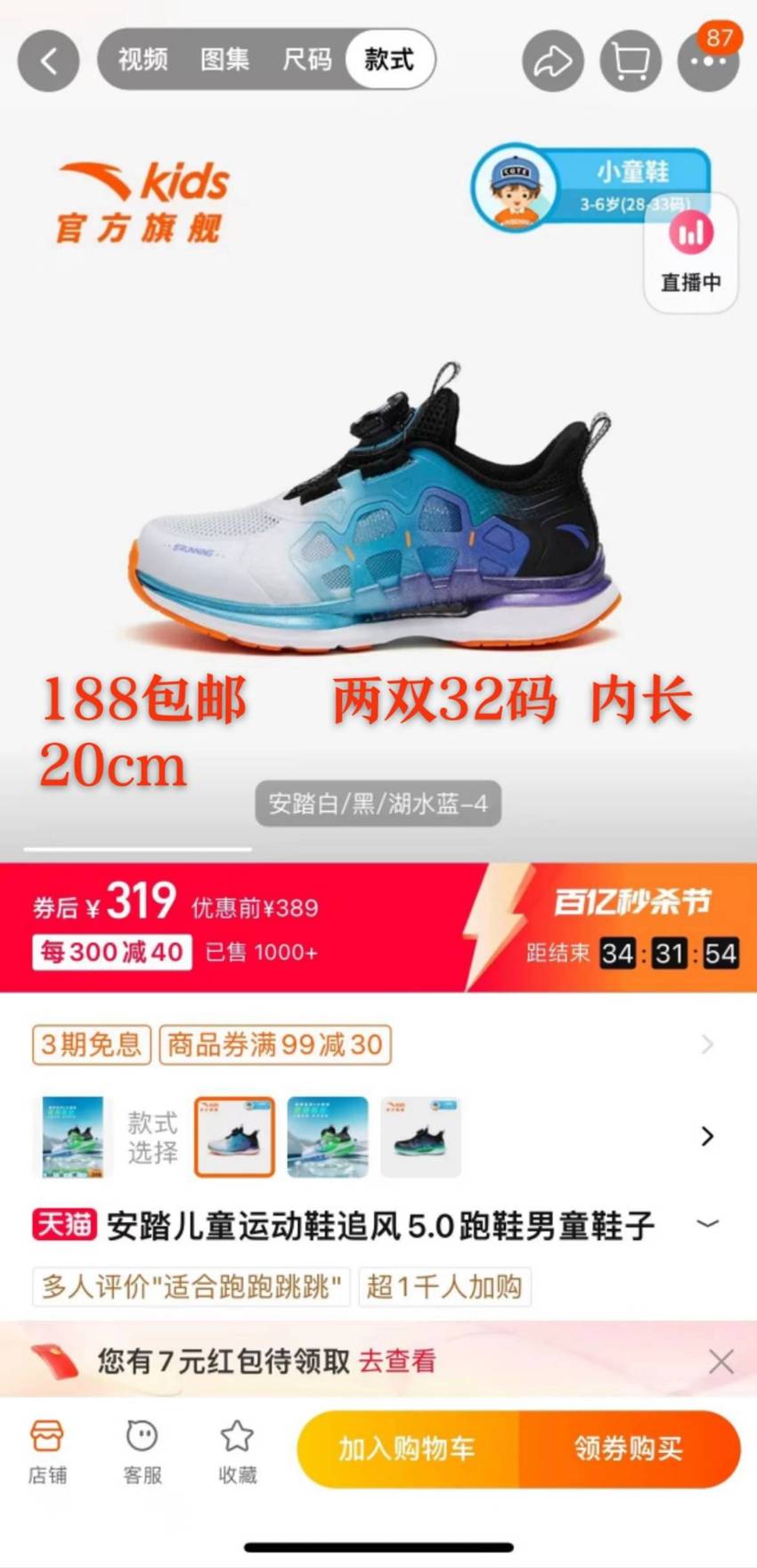Open the overflow menu with badge 87
757x1568 pixels.
tap(709, 61)
